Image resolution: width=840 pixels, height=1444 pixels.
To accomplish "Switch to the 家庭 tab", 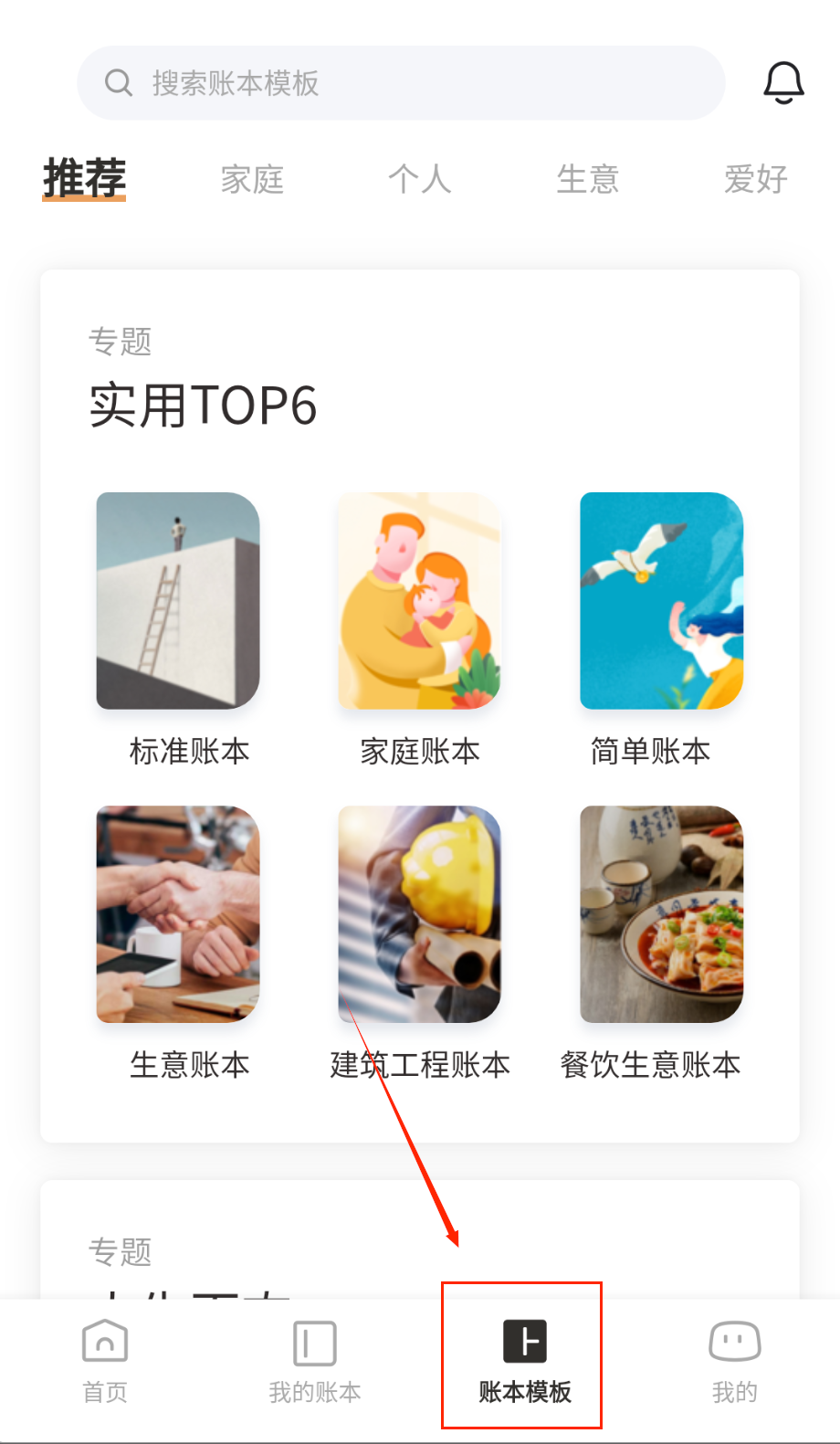I will click(252, 179).
